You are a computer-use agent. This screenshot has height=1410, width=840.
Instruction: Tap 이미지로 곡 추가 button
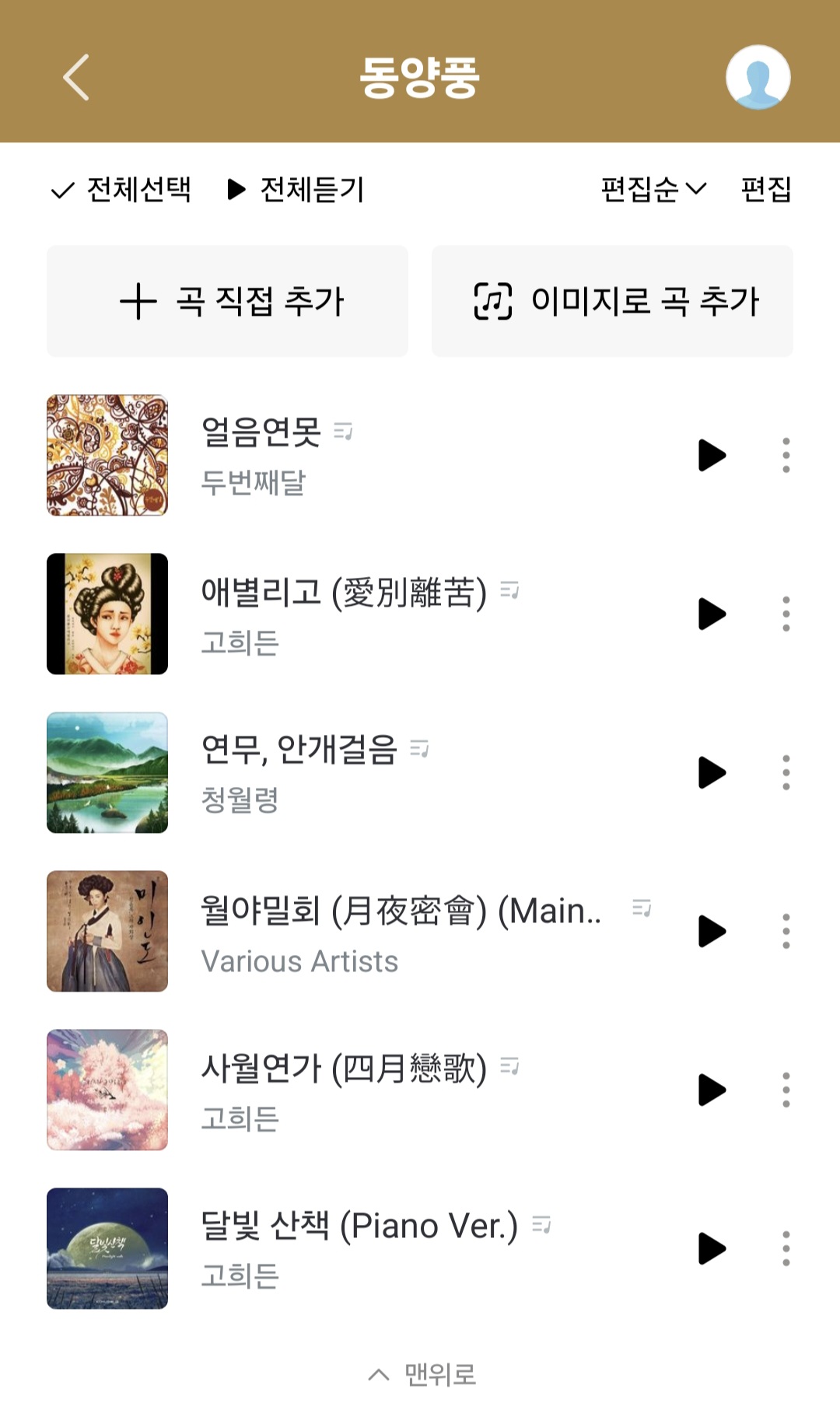point(612,301)
